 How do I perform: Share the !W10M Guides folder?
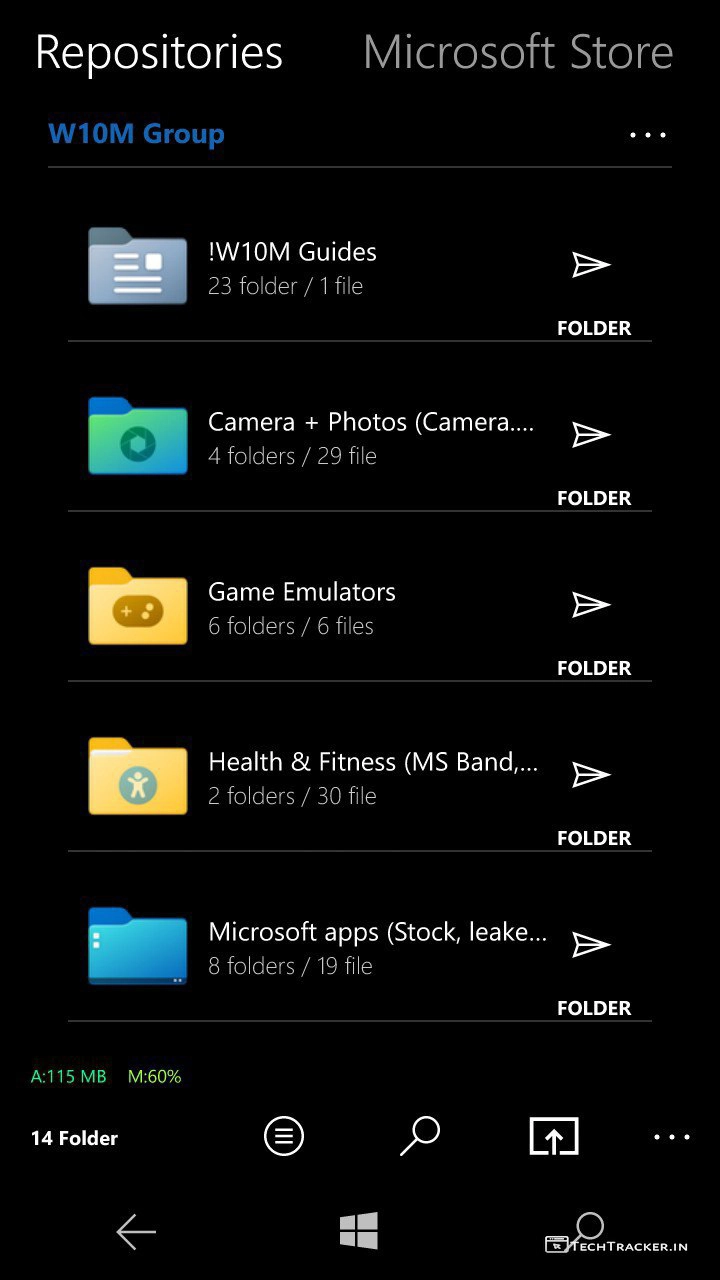(590, 265)
